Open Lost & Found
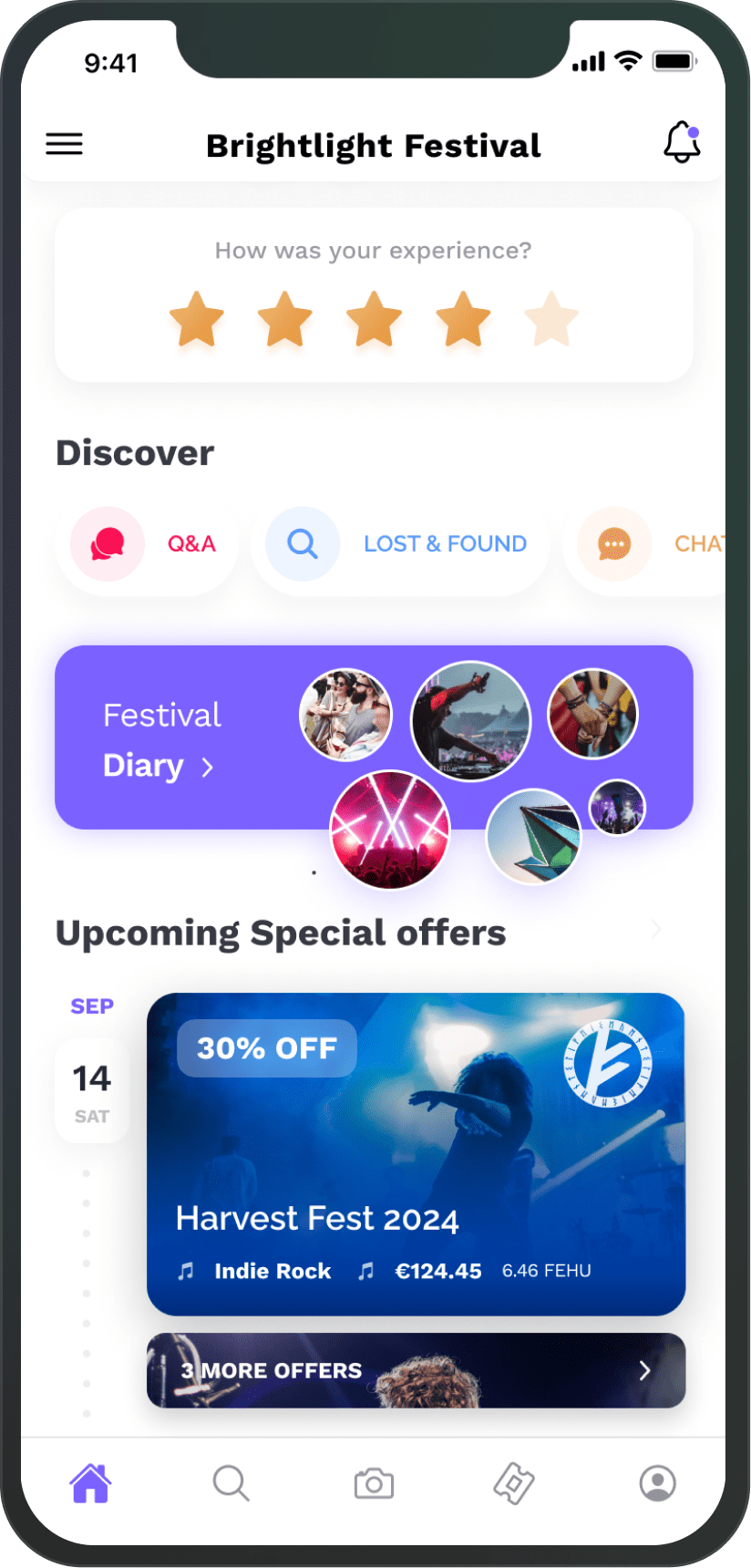 (x=401, y=544)
